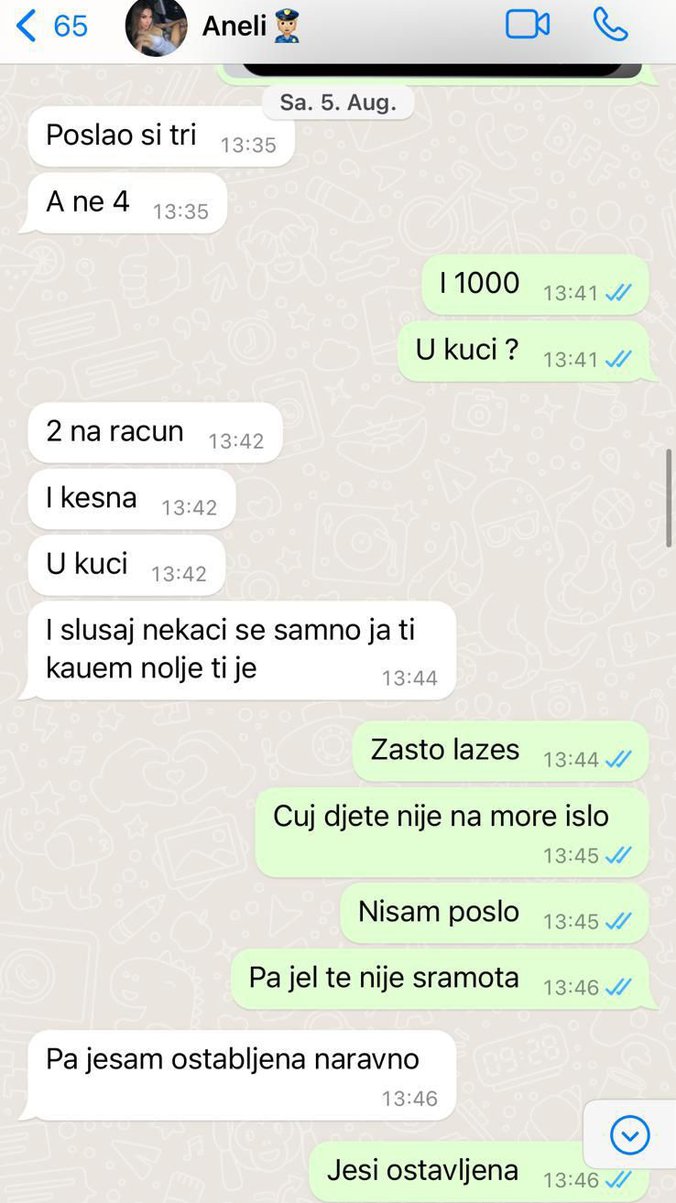
Task: Start a video call with Aneli
Action: pos(527,25)
